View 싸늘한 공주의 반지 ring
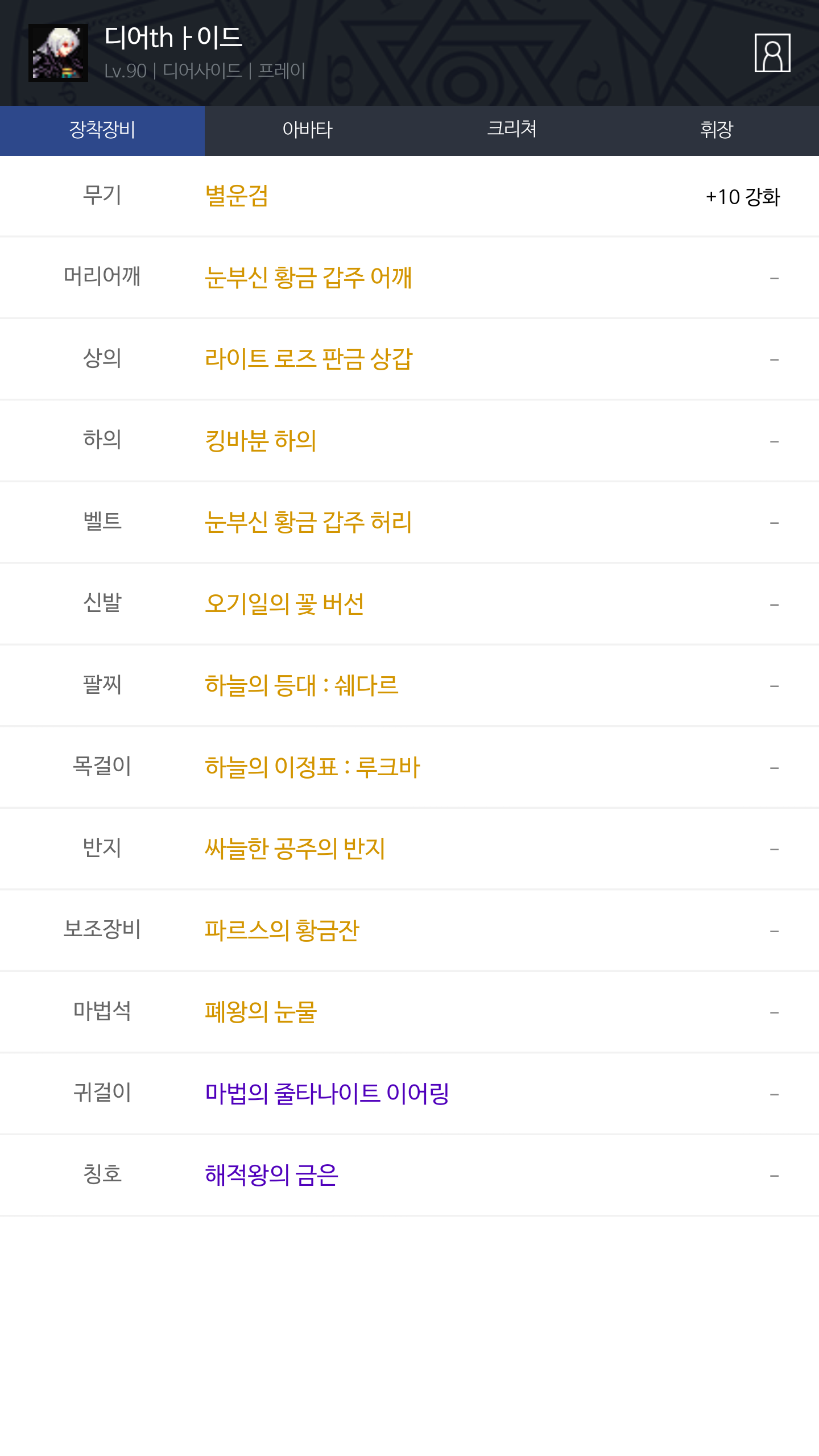819x1456 pixels. tap(295, 849)
